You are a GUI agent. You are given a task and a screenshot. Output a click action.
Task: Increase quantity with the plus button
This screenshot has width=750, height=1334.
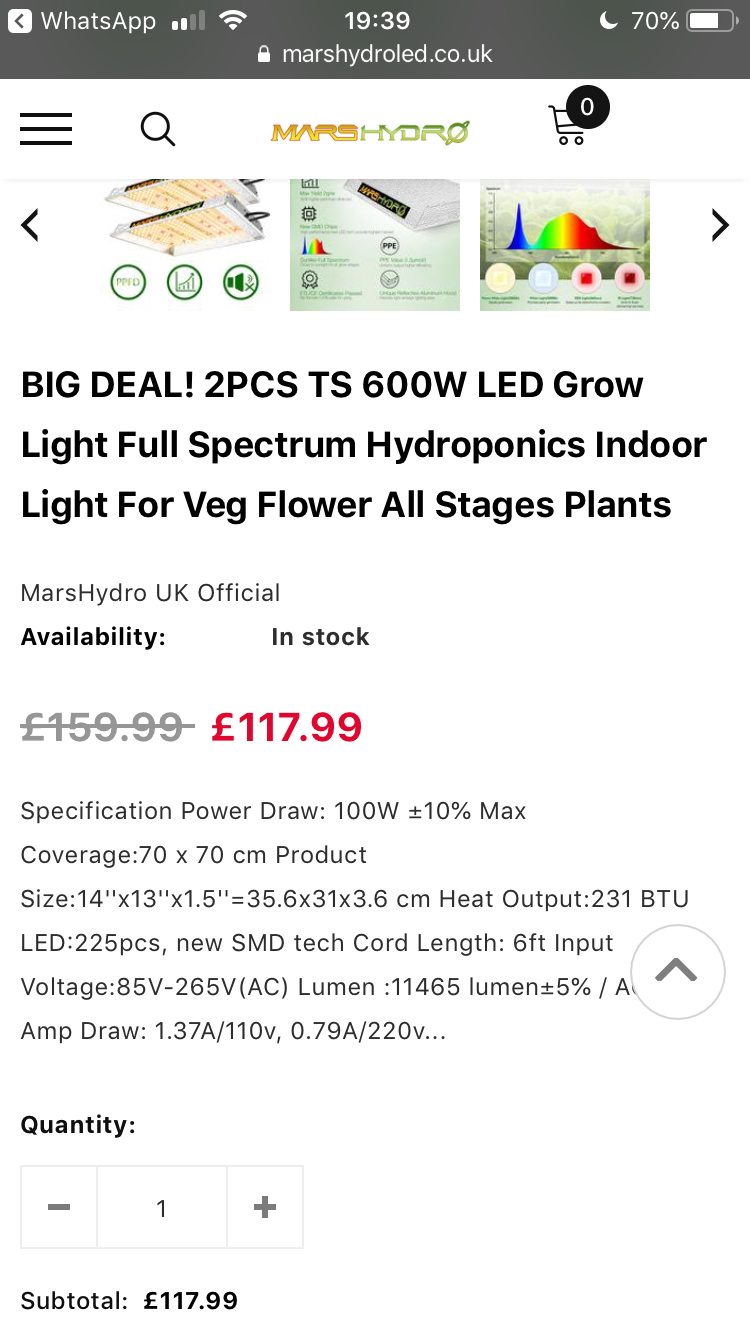pyautogui.click(x=265, y=1207)
